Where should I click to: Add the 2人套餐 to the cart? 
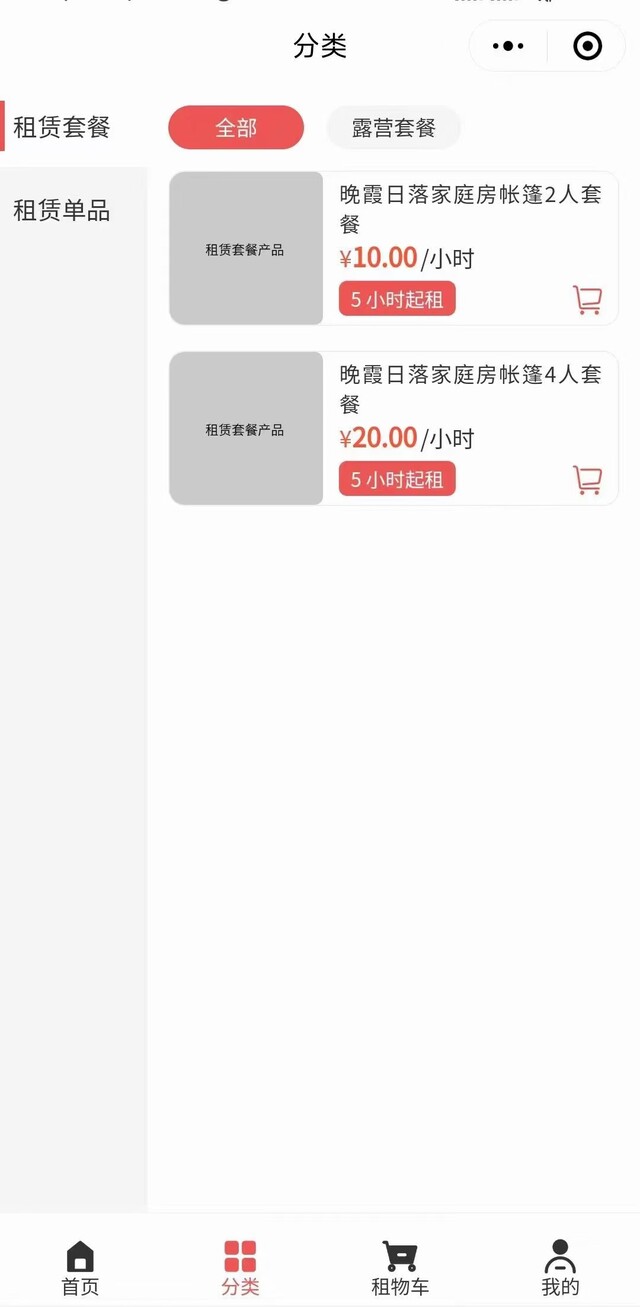pyautogui.click(x=587, y=300)
